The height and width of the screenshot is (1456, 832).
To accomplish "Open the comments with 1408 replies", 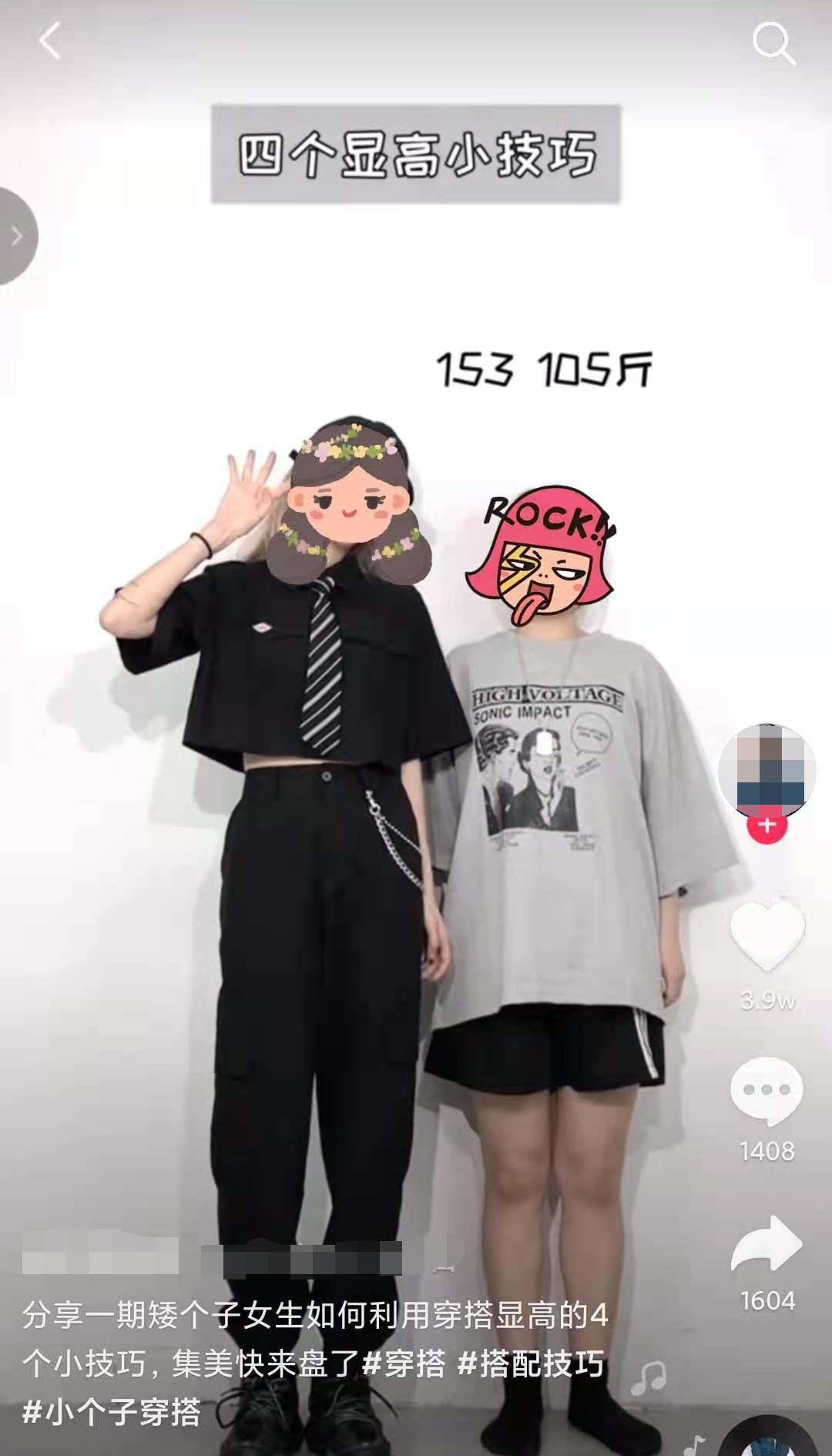I will click(x=767, y=1091).
